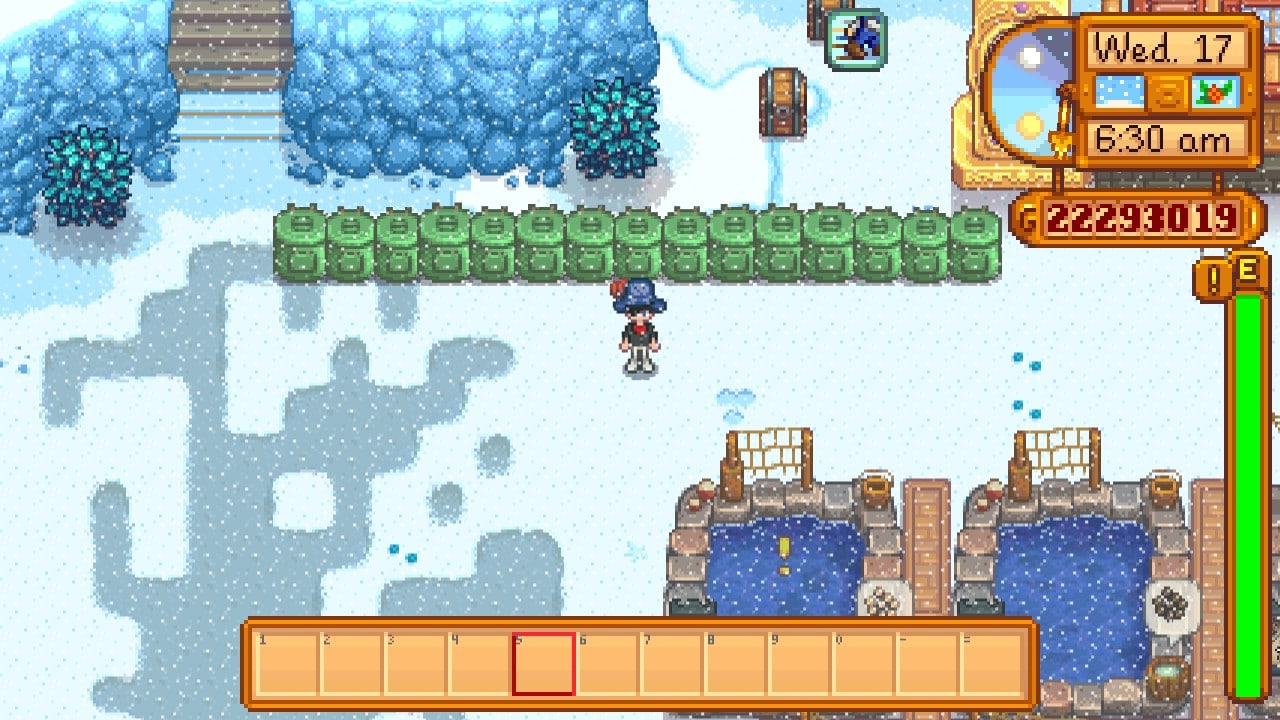This screenshot has height=720, width=1280.
Task: Select toolbar slot 2
Action: click(x=351, y=664)
